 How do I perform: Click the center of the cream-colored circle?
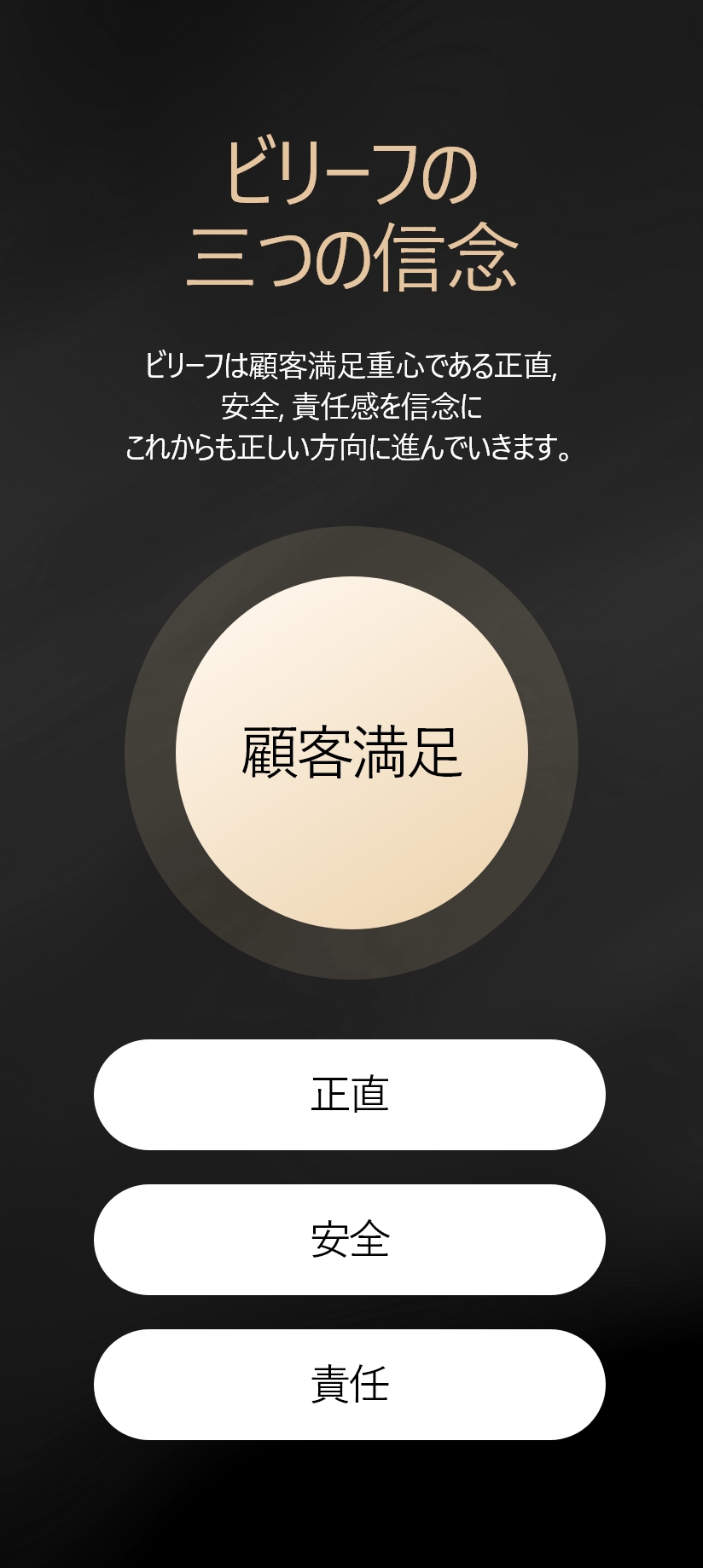tap(351, 750)
